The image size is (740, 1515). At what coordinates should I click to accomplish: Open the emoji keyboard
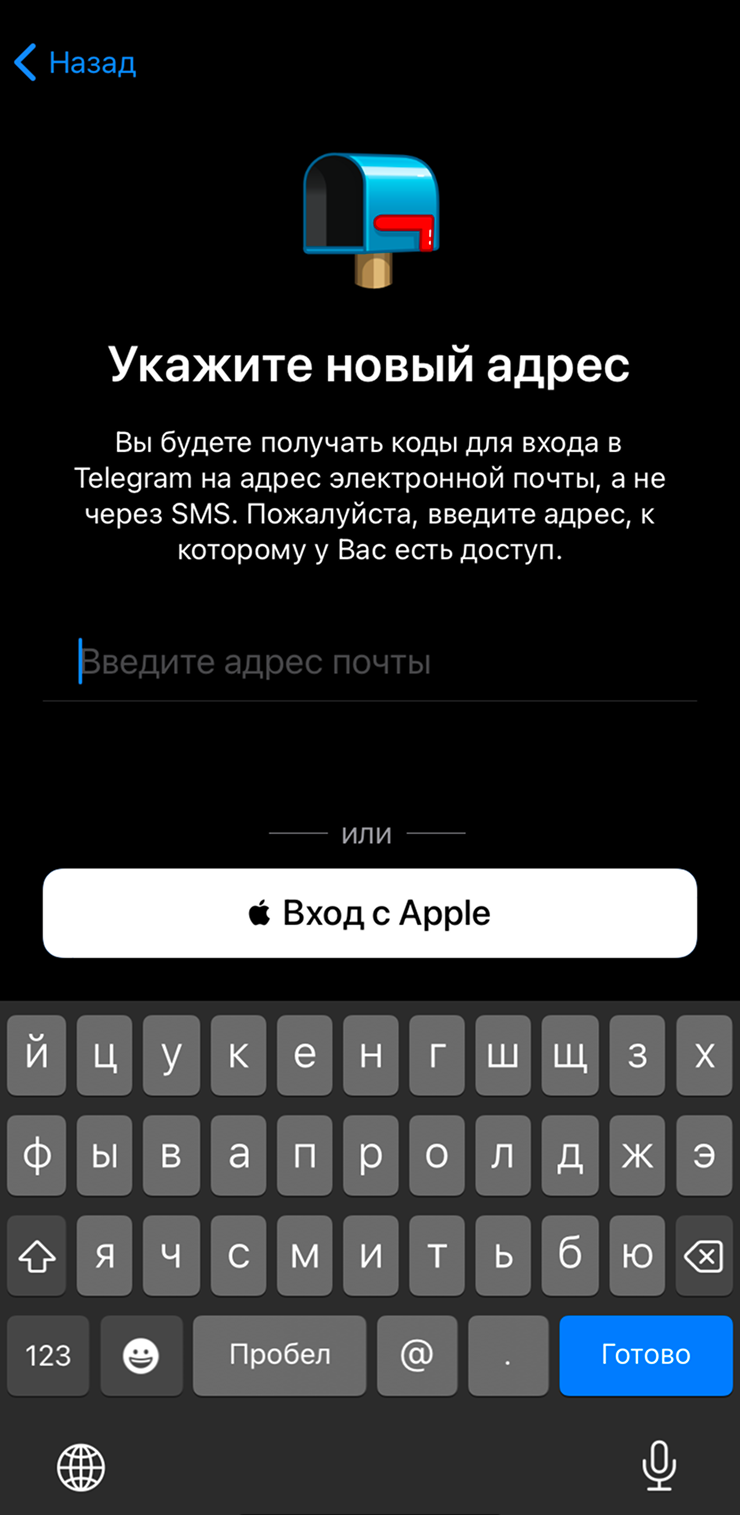[x=141, y=1355]
